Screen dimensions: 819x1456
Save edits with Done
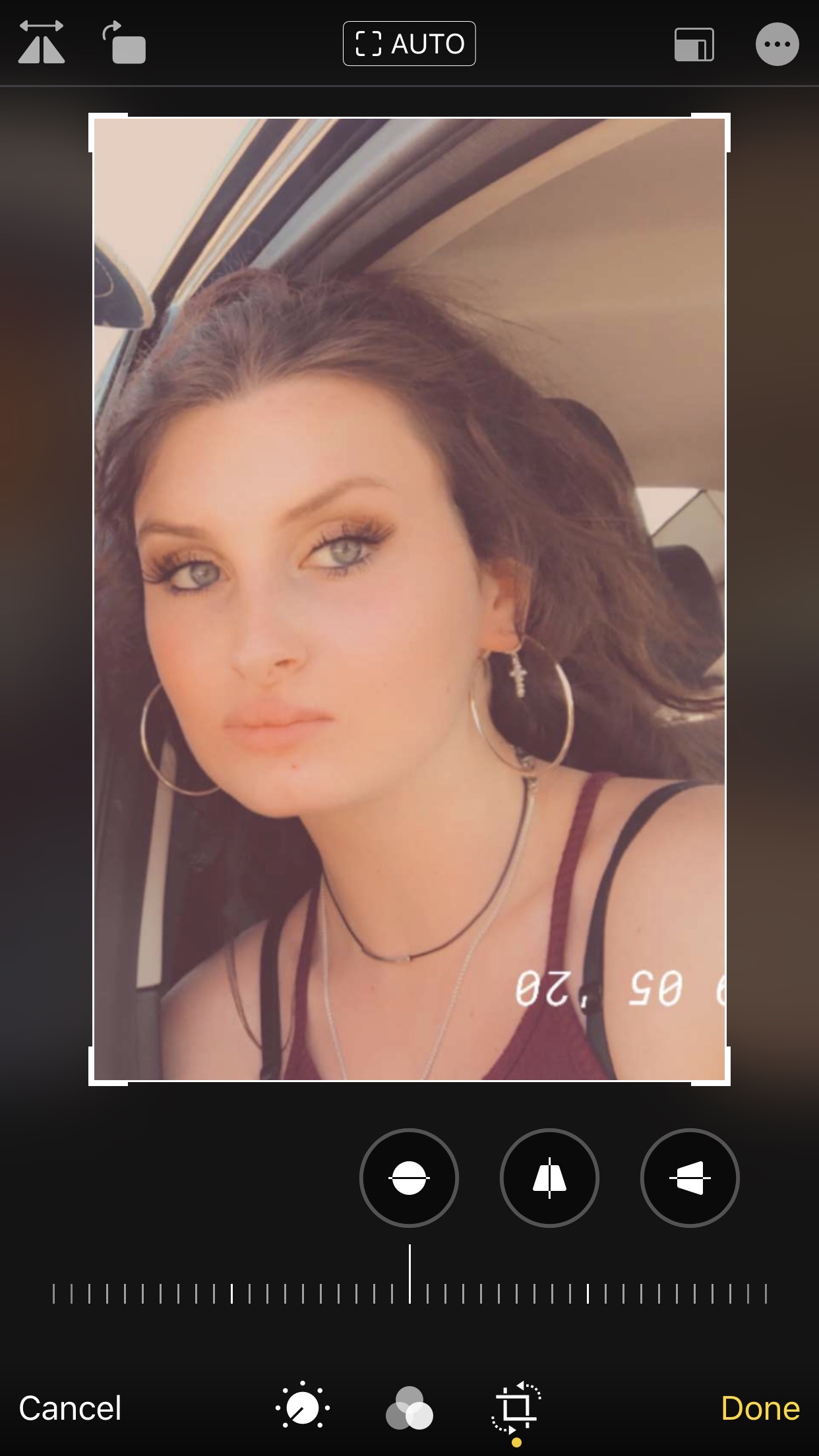click(760, 1408)
